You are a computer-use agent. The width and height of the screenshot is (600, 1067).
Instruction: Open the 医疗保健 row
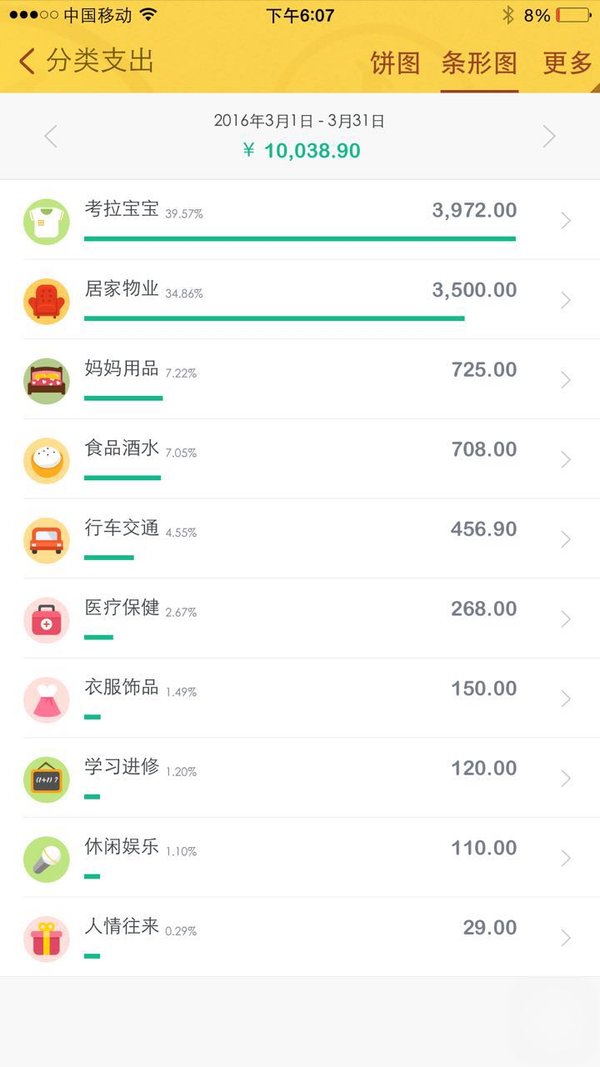click(300, 618)
